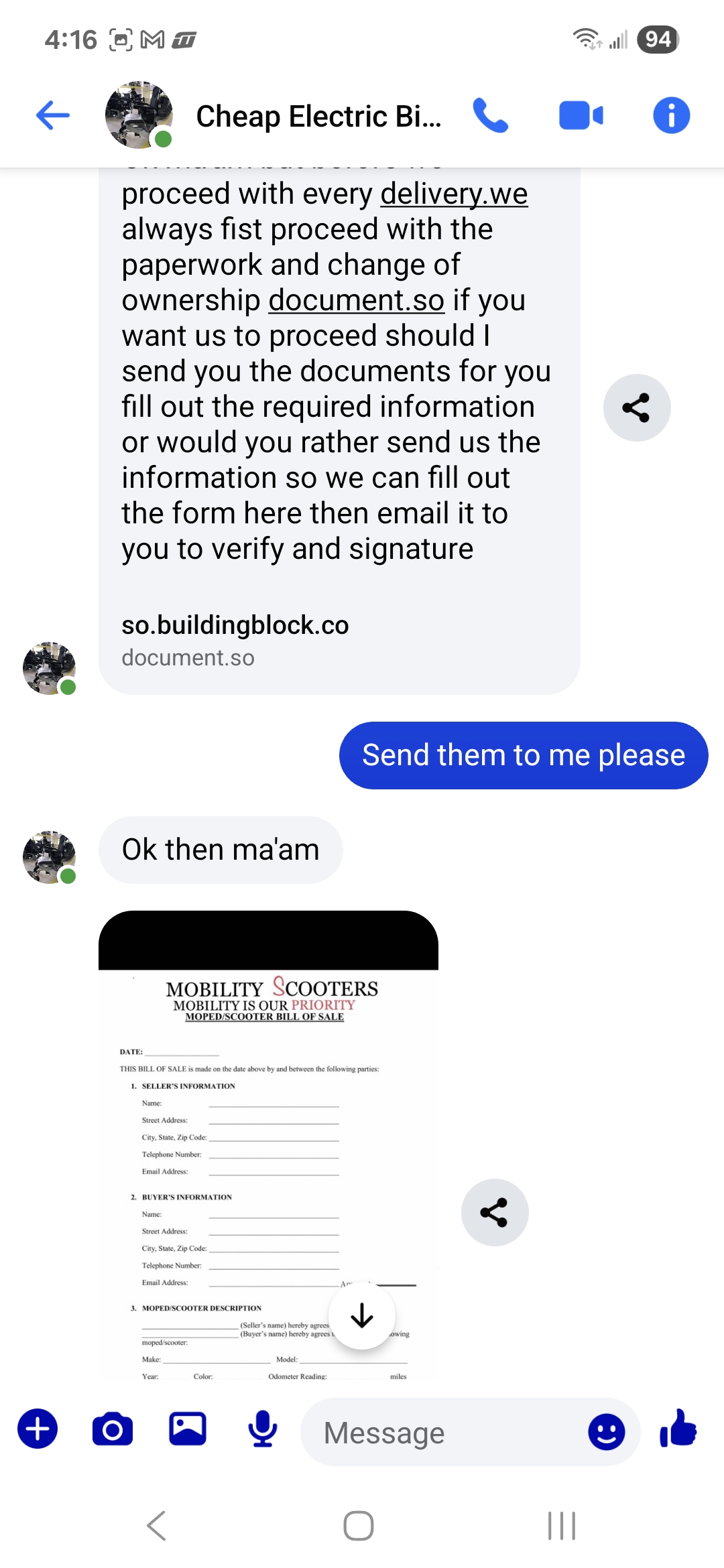
Task: Send a thumbs up like
Action: [678, 1428]
